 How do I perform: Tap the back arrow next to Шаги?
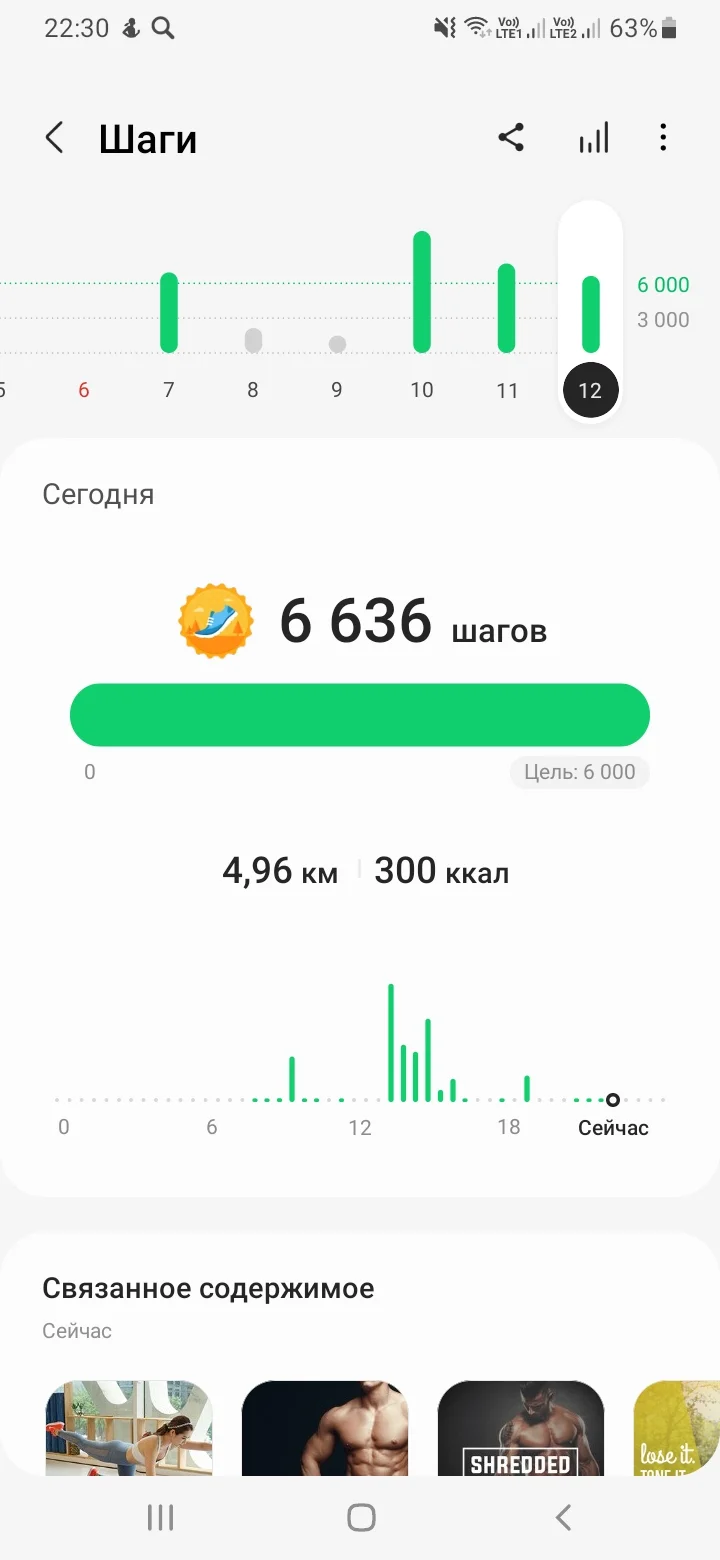click(55, 137)
